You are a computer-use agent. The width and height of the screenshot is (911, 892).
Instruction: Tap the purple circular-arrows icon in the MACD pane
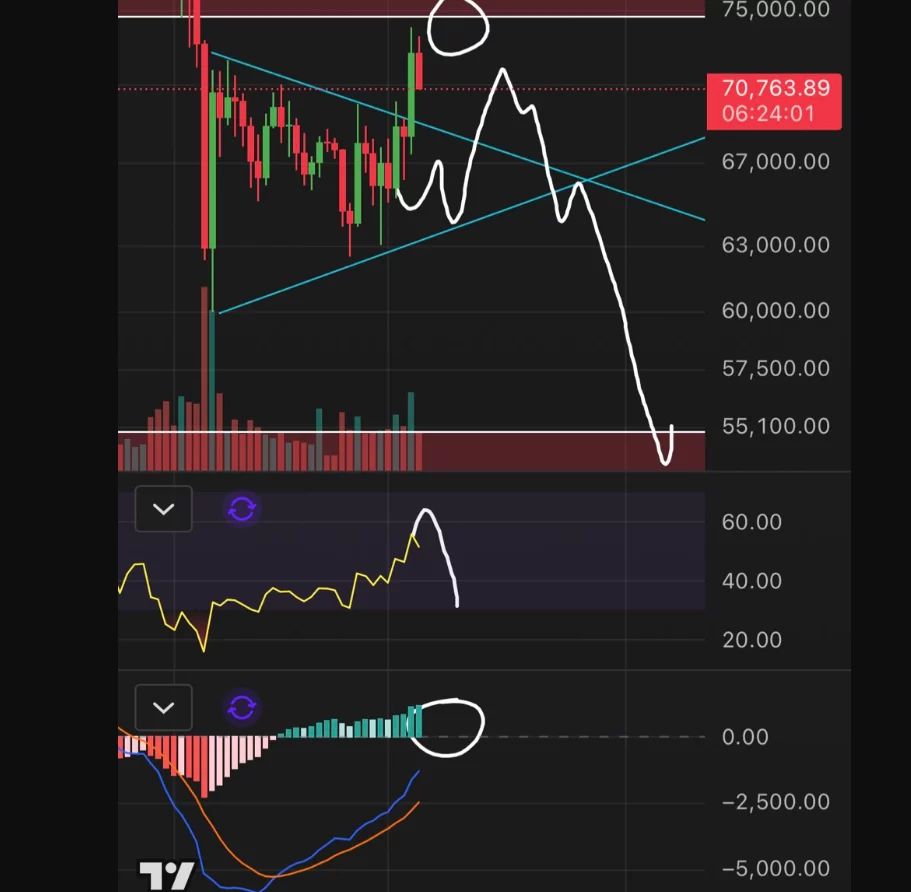[x=241, y=708]
